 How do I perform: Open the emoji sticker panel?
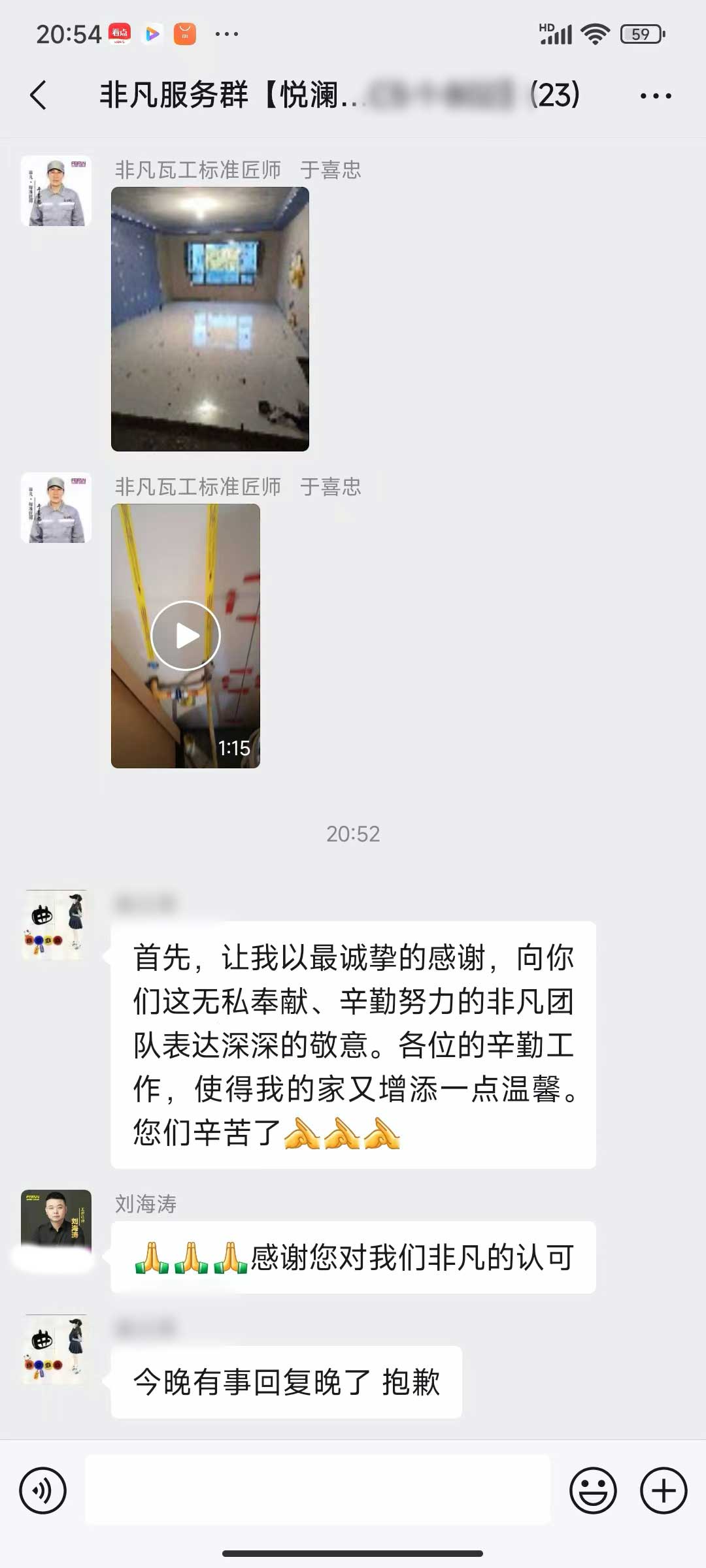(x=593, y=1491)
